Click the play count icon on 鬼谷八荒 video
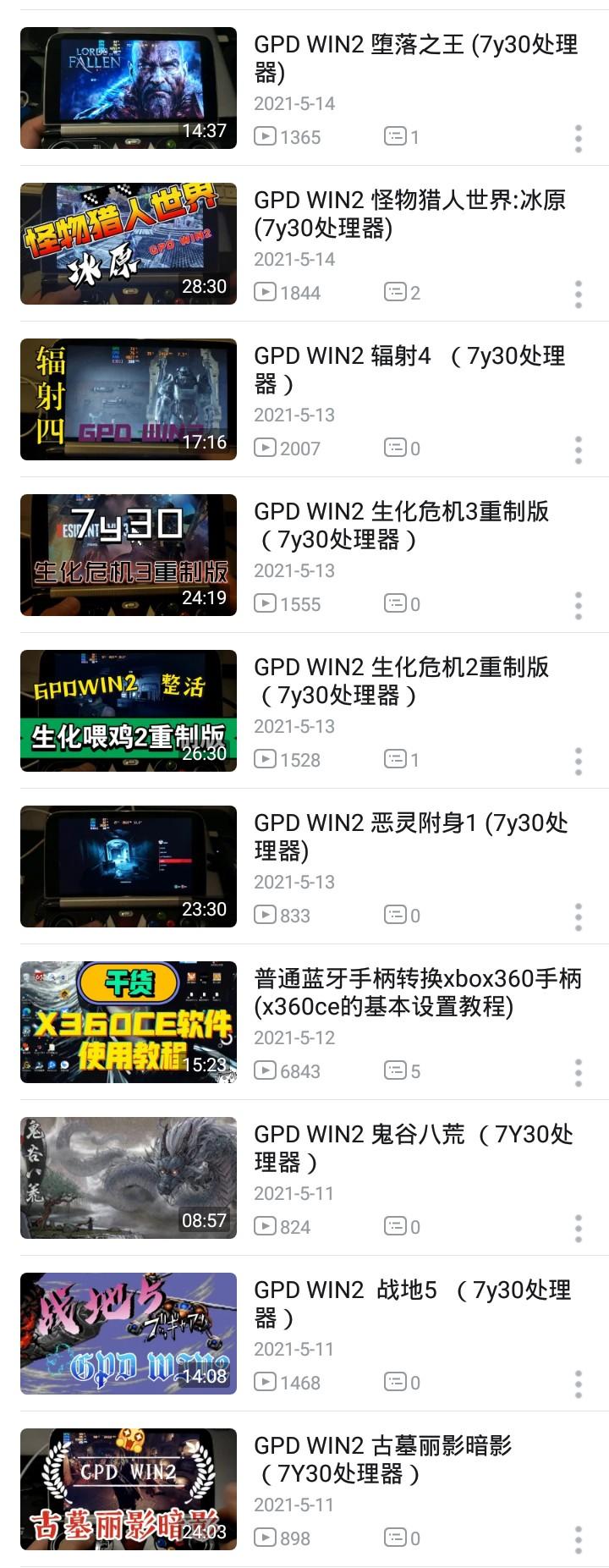 tap(265, 1226)
